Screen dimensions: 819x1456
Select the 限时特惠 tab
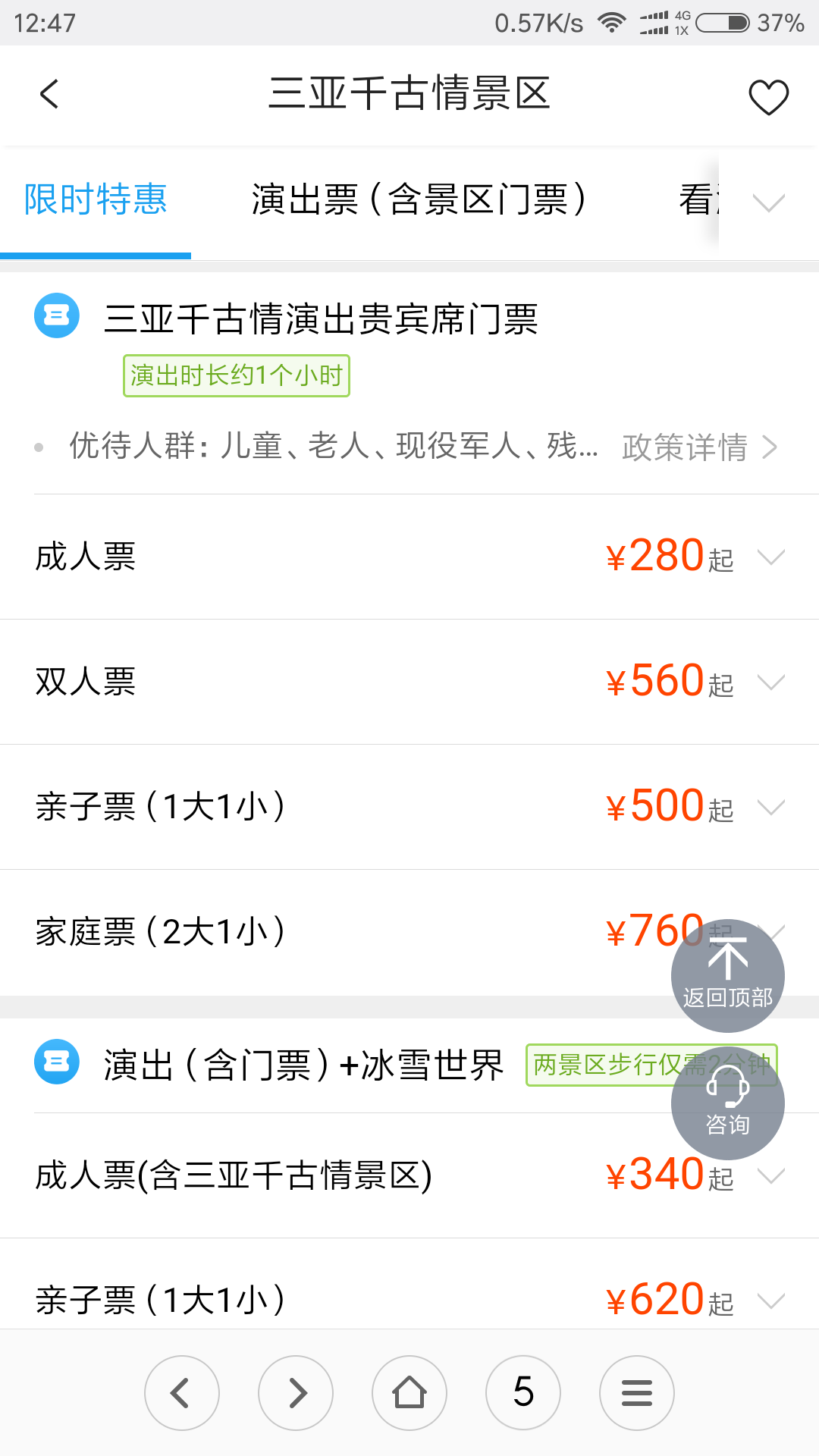coord(96,200)
